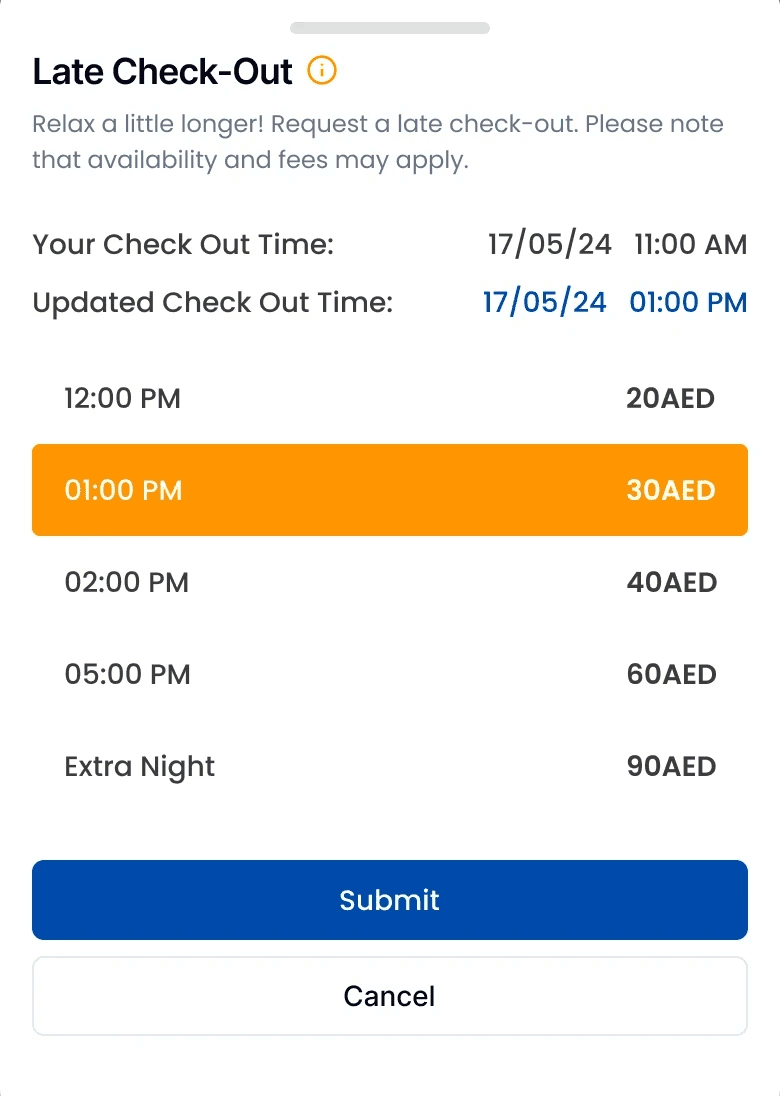Choose the Extra Night option
The width and height of the screenshot is (780, 1096).
click(x=390, y=767)
